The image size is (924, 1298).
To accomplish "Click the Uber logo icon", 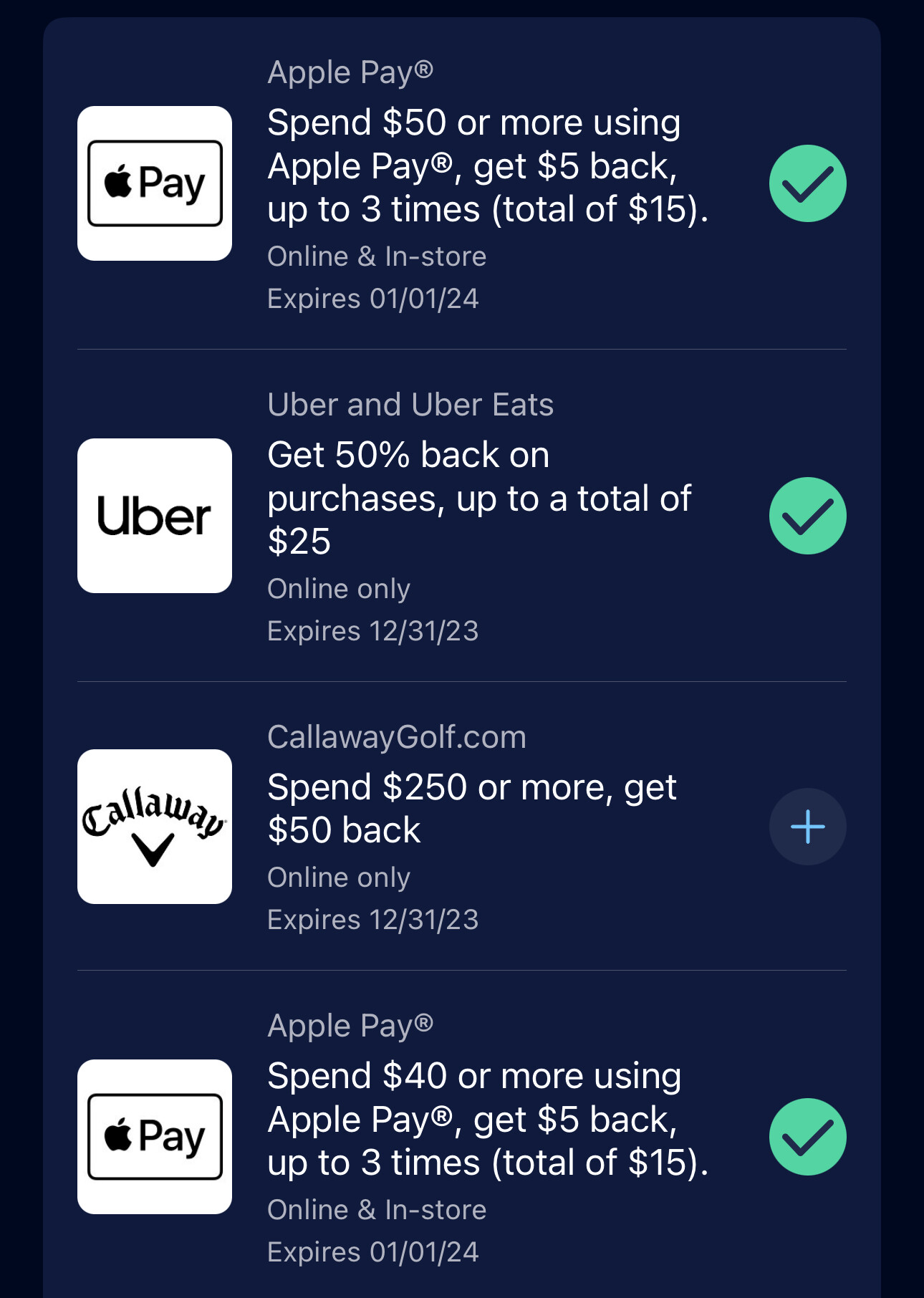I will coord(155,514).
